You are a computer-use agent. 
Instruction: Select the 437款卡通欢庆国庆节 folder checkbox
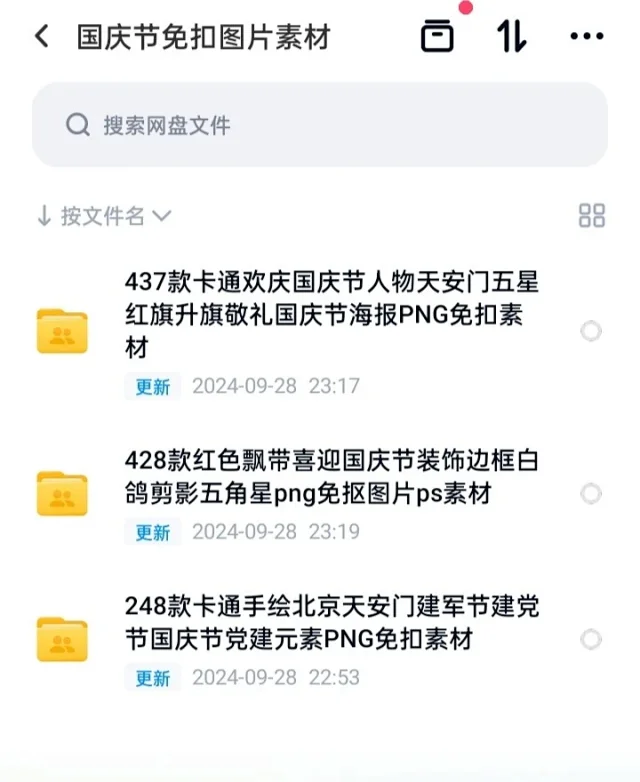[591, 331]
